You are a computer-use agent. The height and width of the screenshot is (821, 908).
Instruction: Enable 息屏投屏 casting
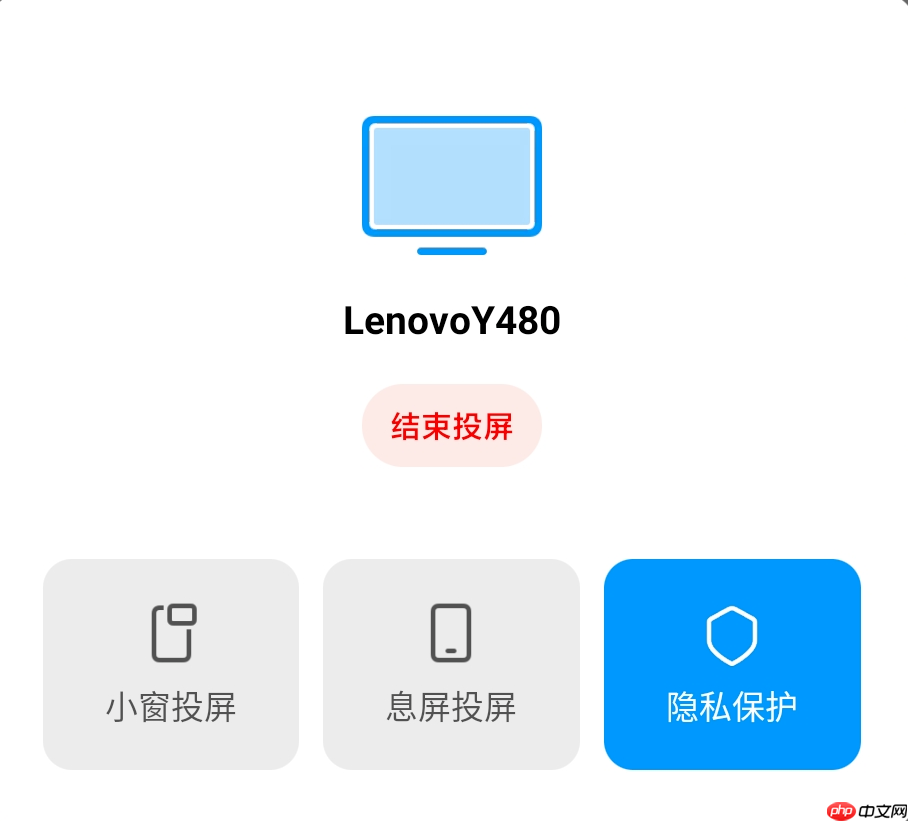point(451,664)
